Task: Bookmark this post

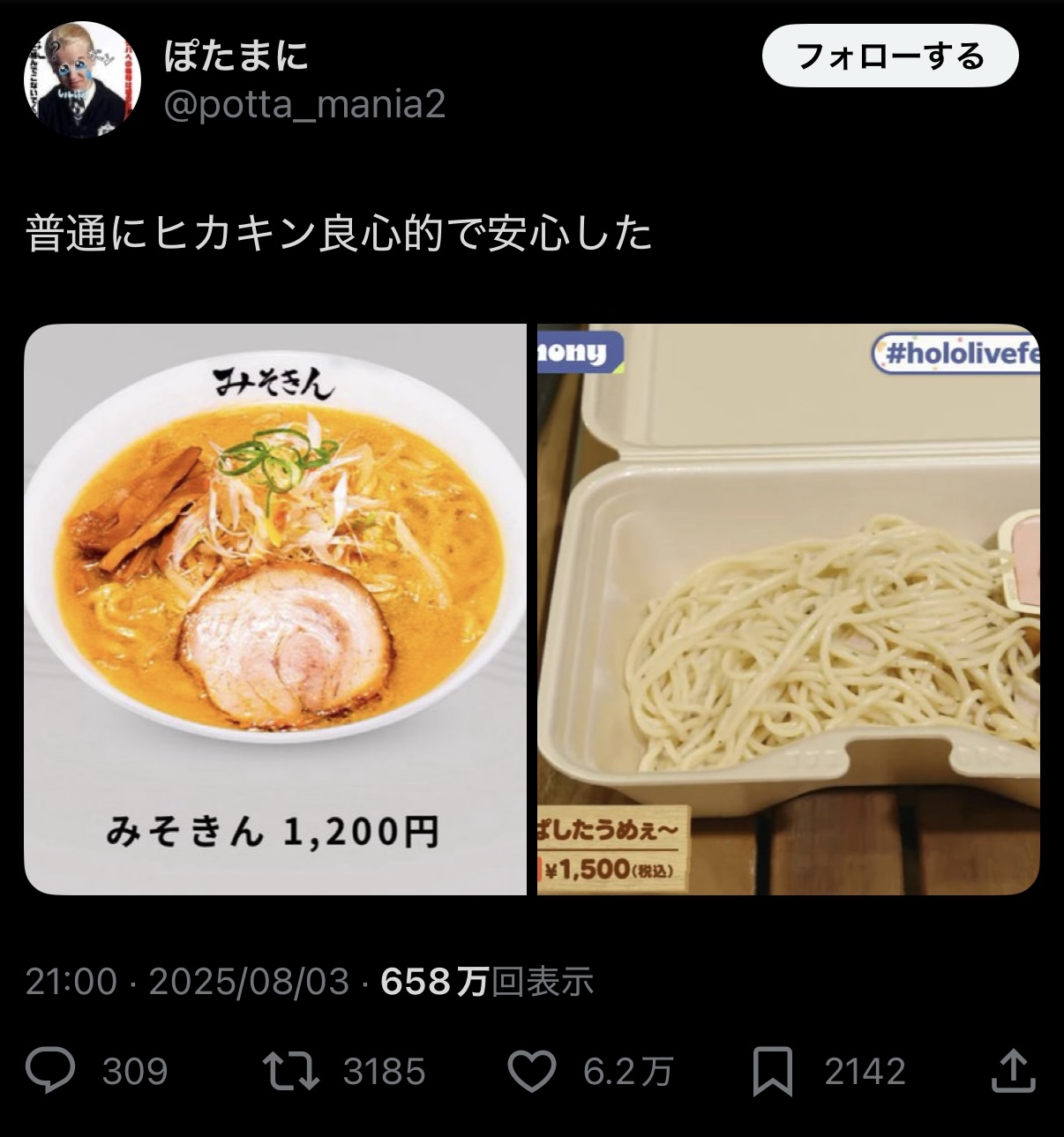Action: [772, 1071]
